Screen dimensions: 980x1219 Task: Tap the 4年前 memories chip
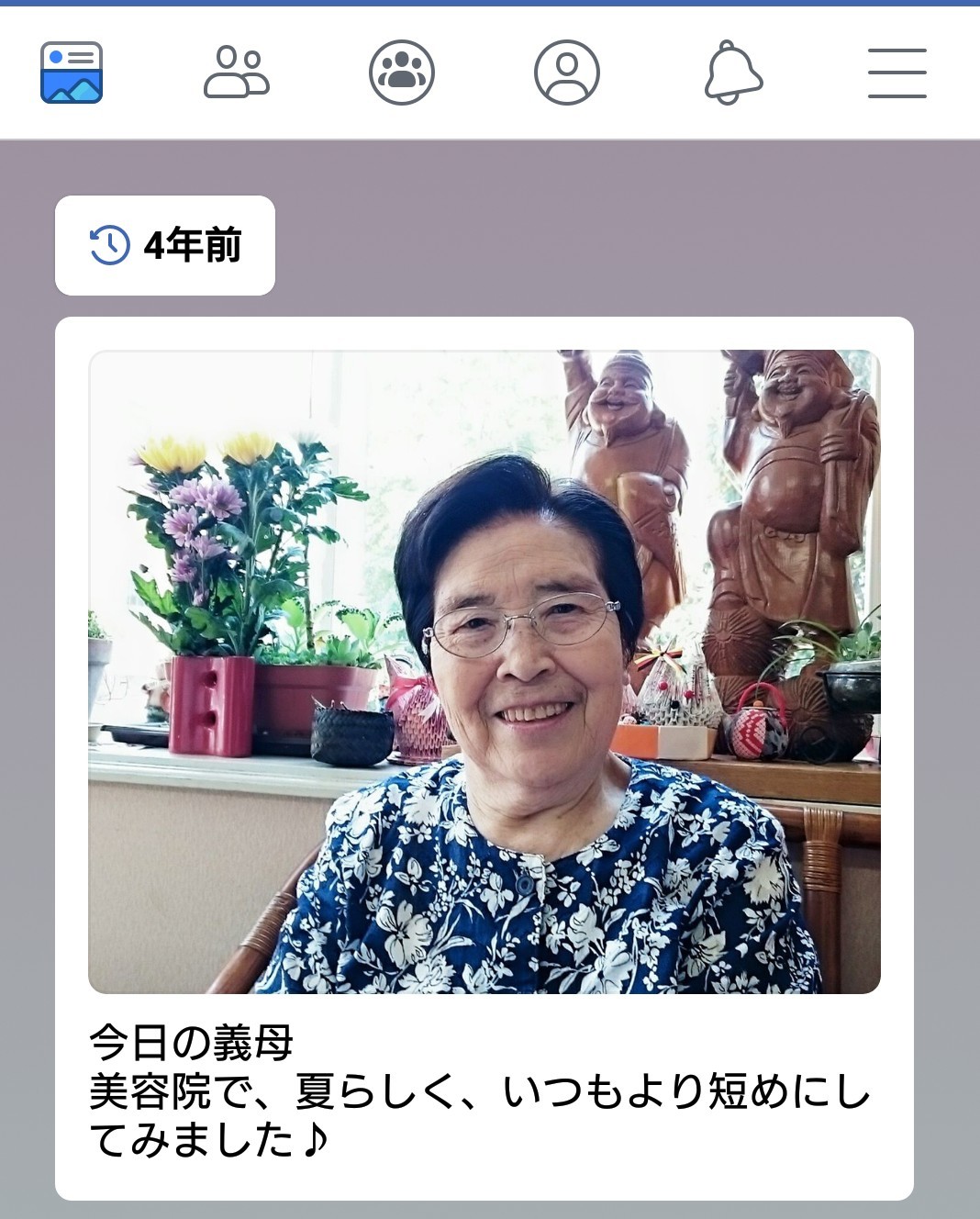[165, 245]
